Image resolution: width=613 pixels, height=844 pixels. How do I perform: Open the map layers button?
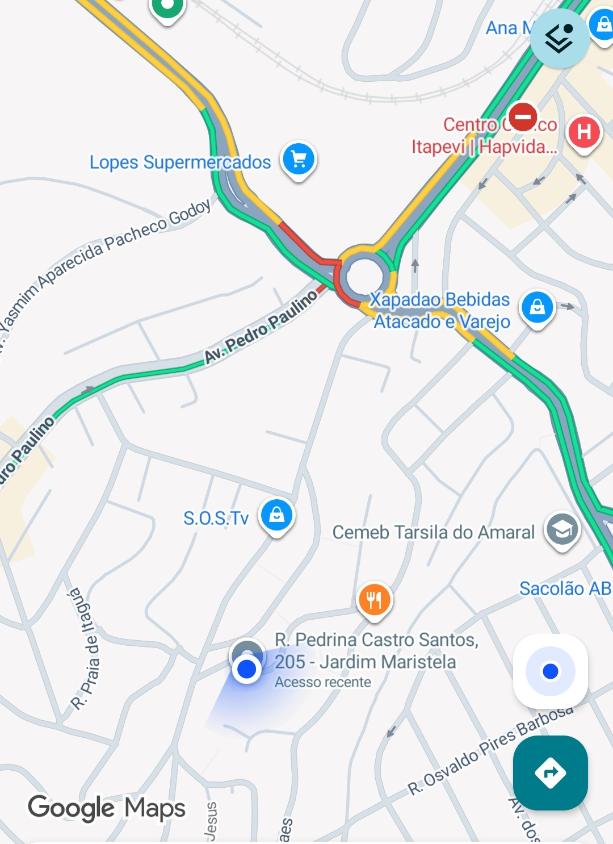click(x=560, y=38)
